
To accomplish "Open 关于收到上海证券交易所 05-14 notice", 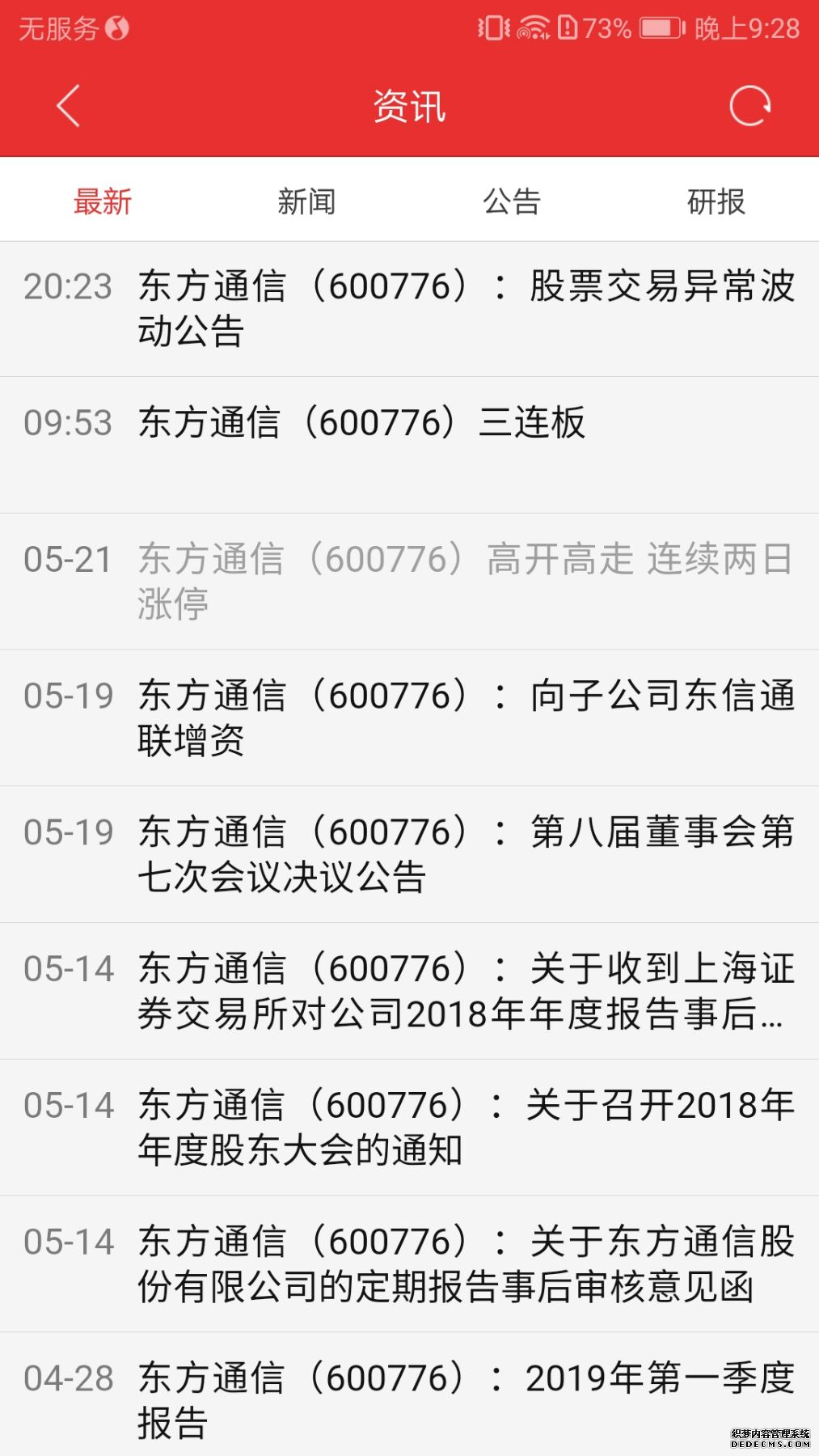I will pyautogui.click(x=409, y=992).
